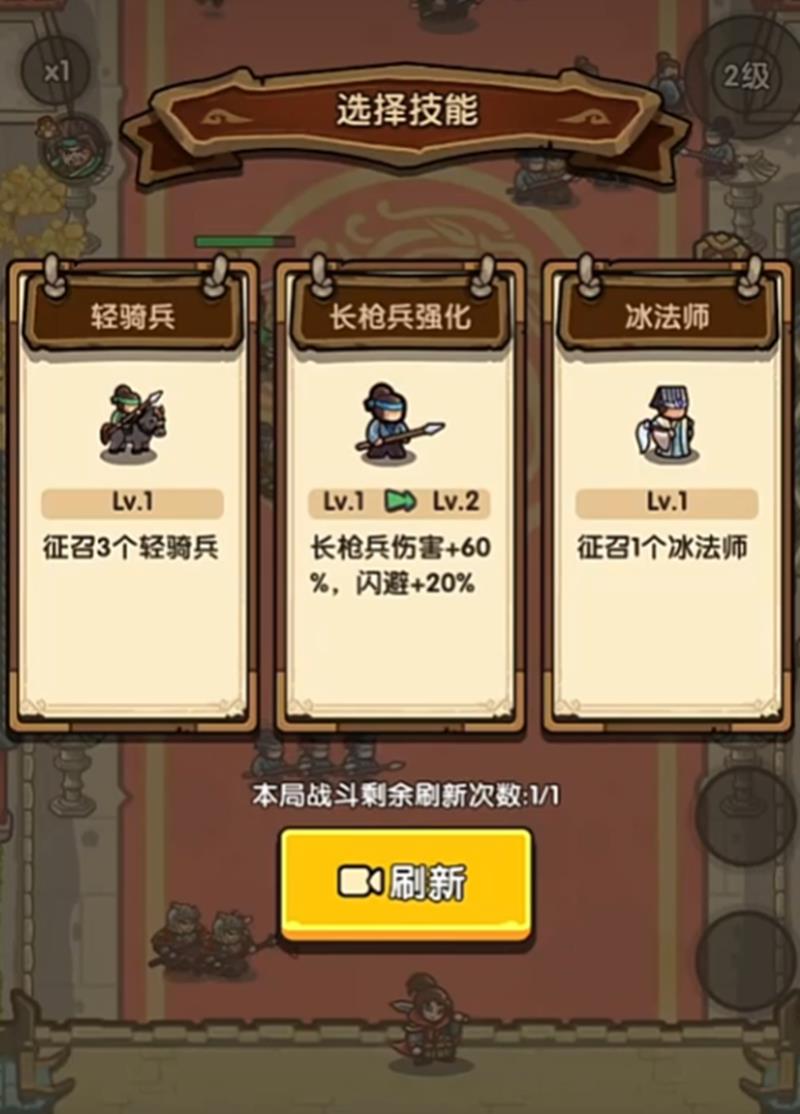The image size is (800, 1114).
Task: Select the 轻骑兵 skill card
Action: [x=132, y=500]
